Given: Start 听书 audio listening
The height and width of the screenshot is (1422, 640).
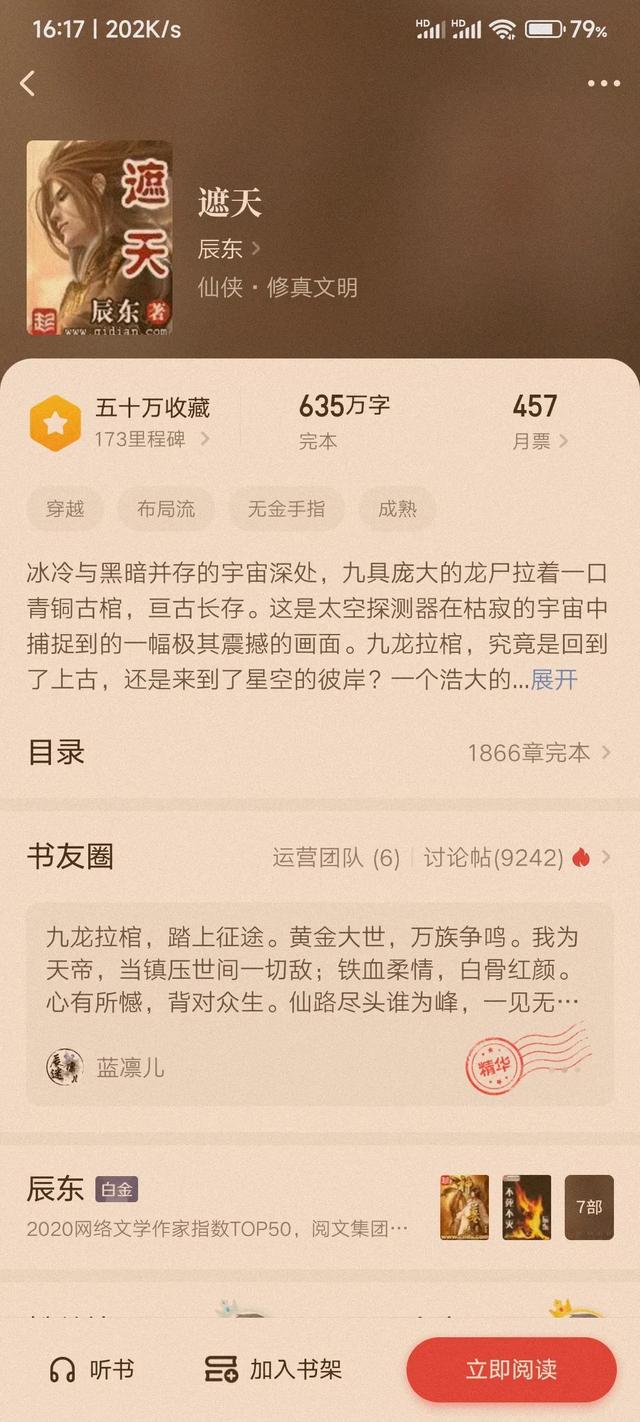Looking at the screenshot, I should tap(92, 1369).
